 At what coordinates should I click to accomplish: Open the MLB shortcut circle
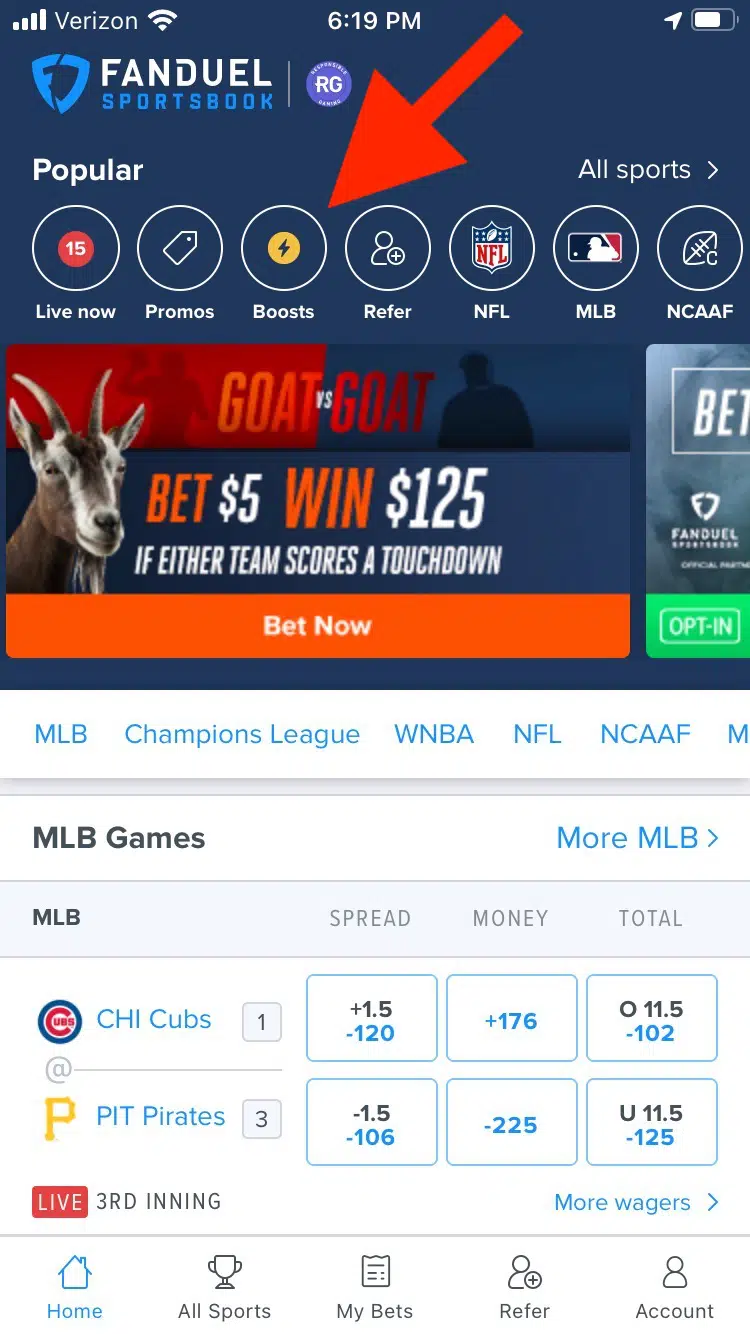(x=596, y=249)
